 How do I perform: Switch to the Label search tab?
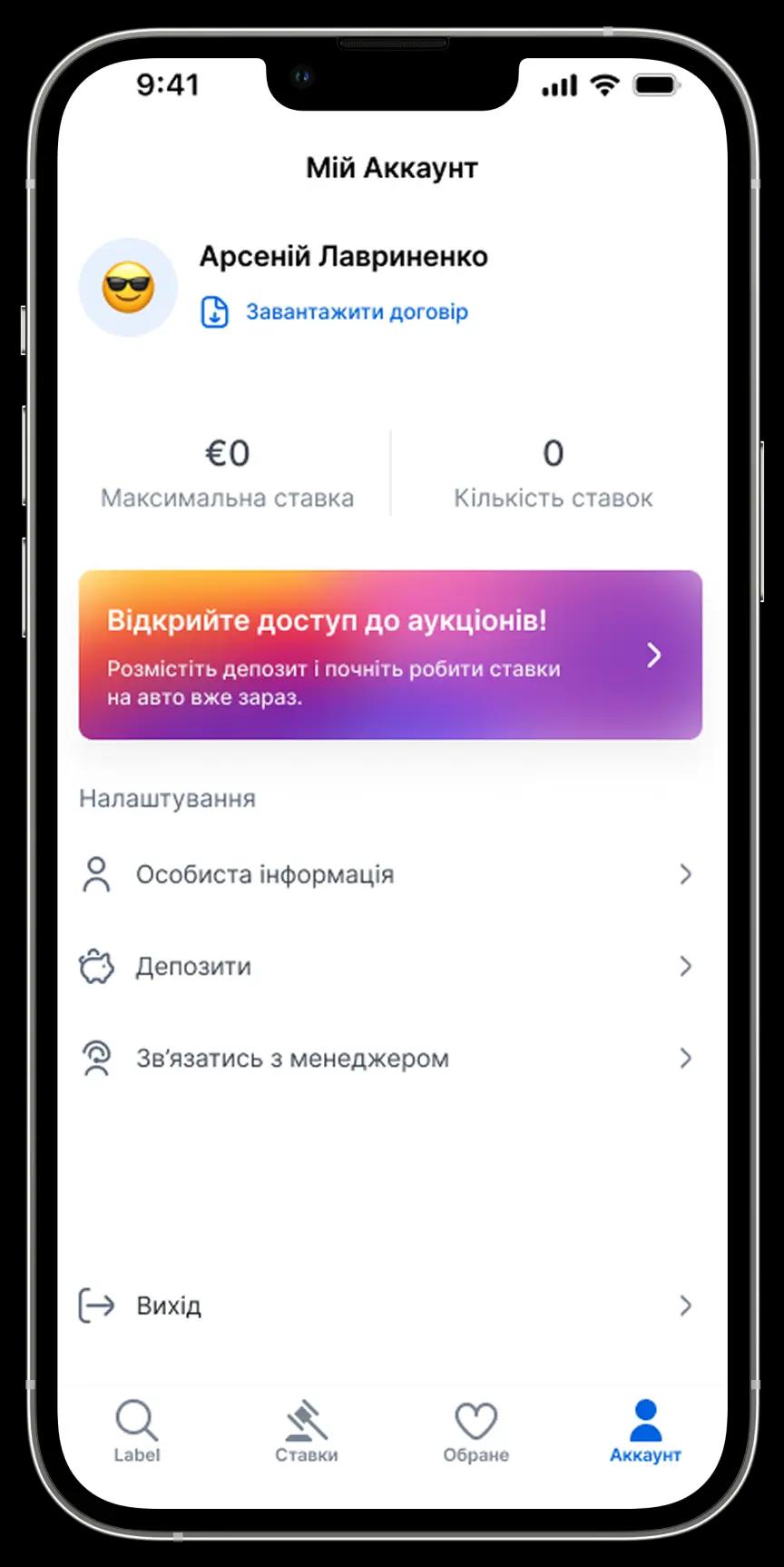[x=136, y=1432]
